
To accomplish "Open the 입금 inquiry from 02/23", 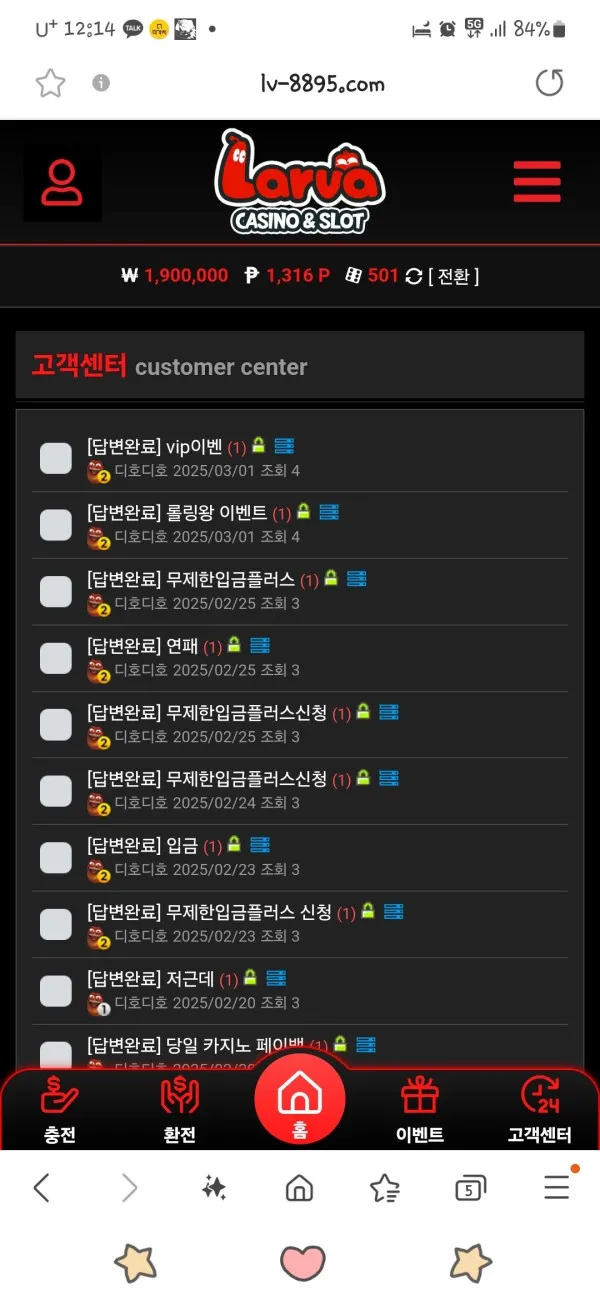I will click(x=182, y=846).
